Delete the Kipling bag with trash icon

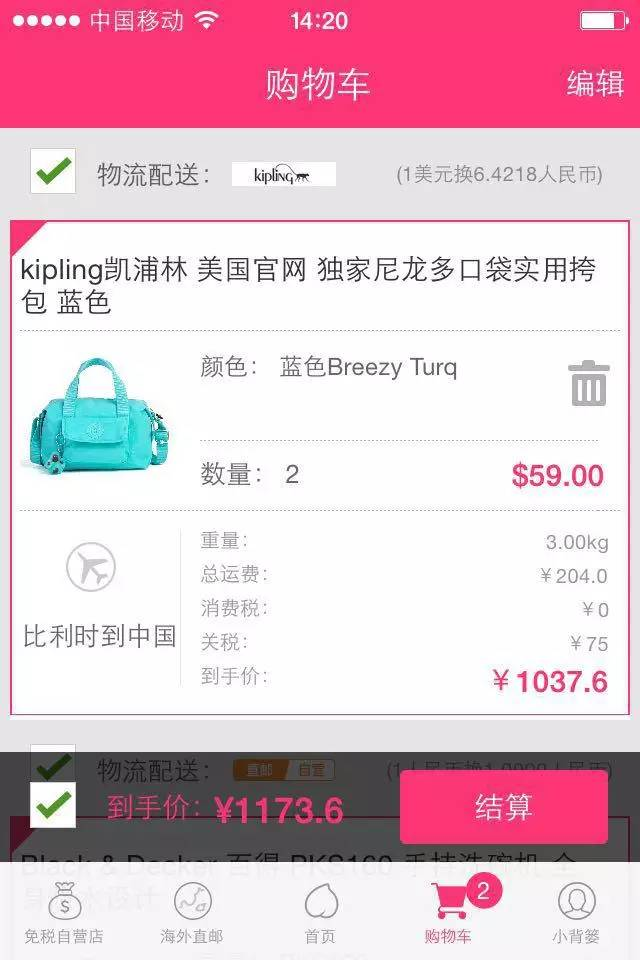(589, 382)
